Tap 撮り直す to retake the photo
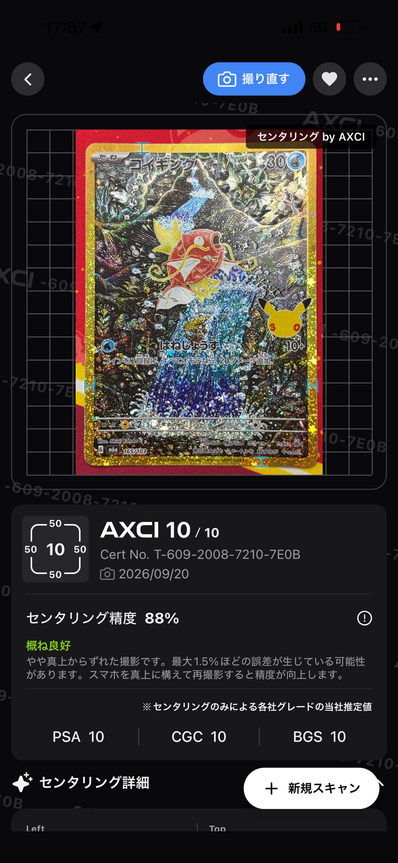The width and height of the screenshot is (398, 863). (x=254, y=79)
